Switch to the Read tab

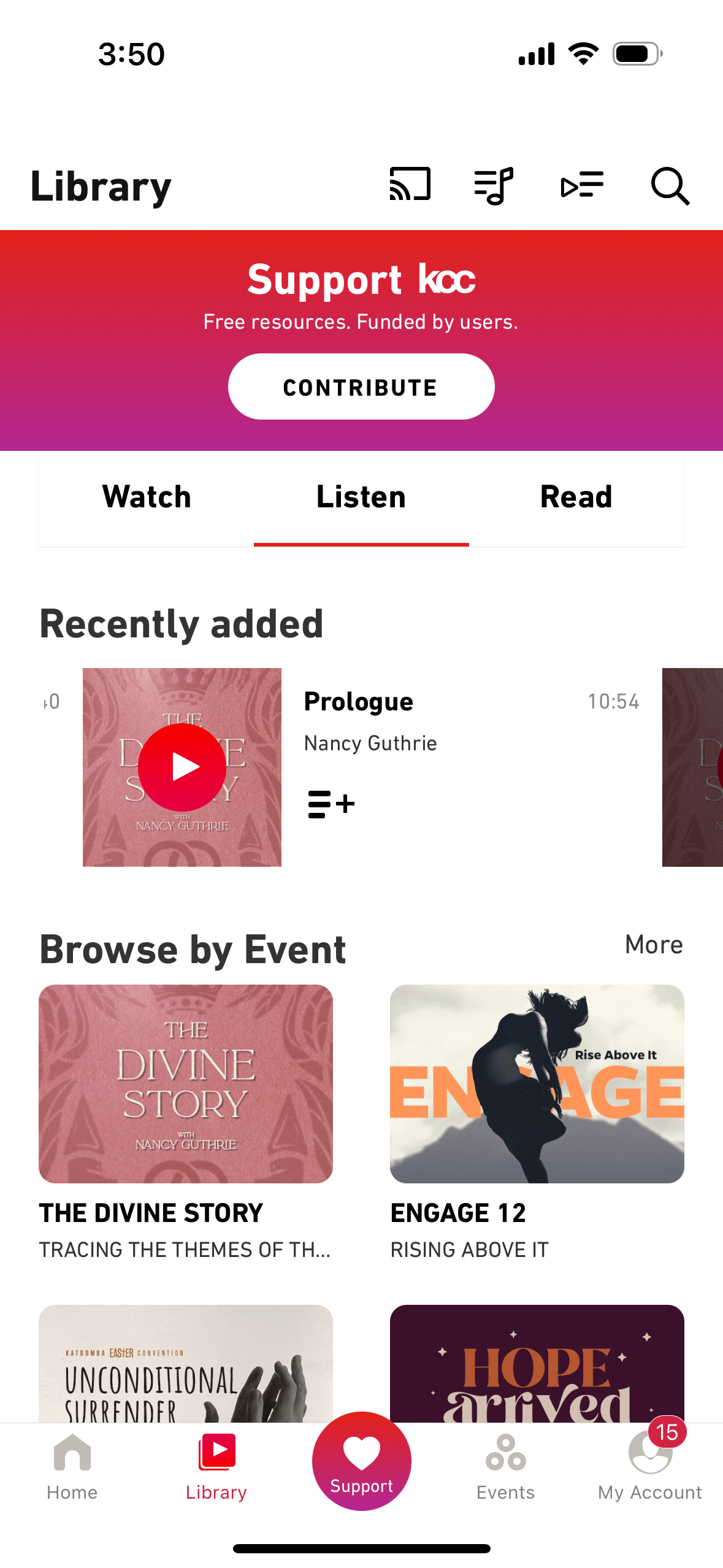tap(576, 497)
